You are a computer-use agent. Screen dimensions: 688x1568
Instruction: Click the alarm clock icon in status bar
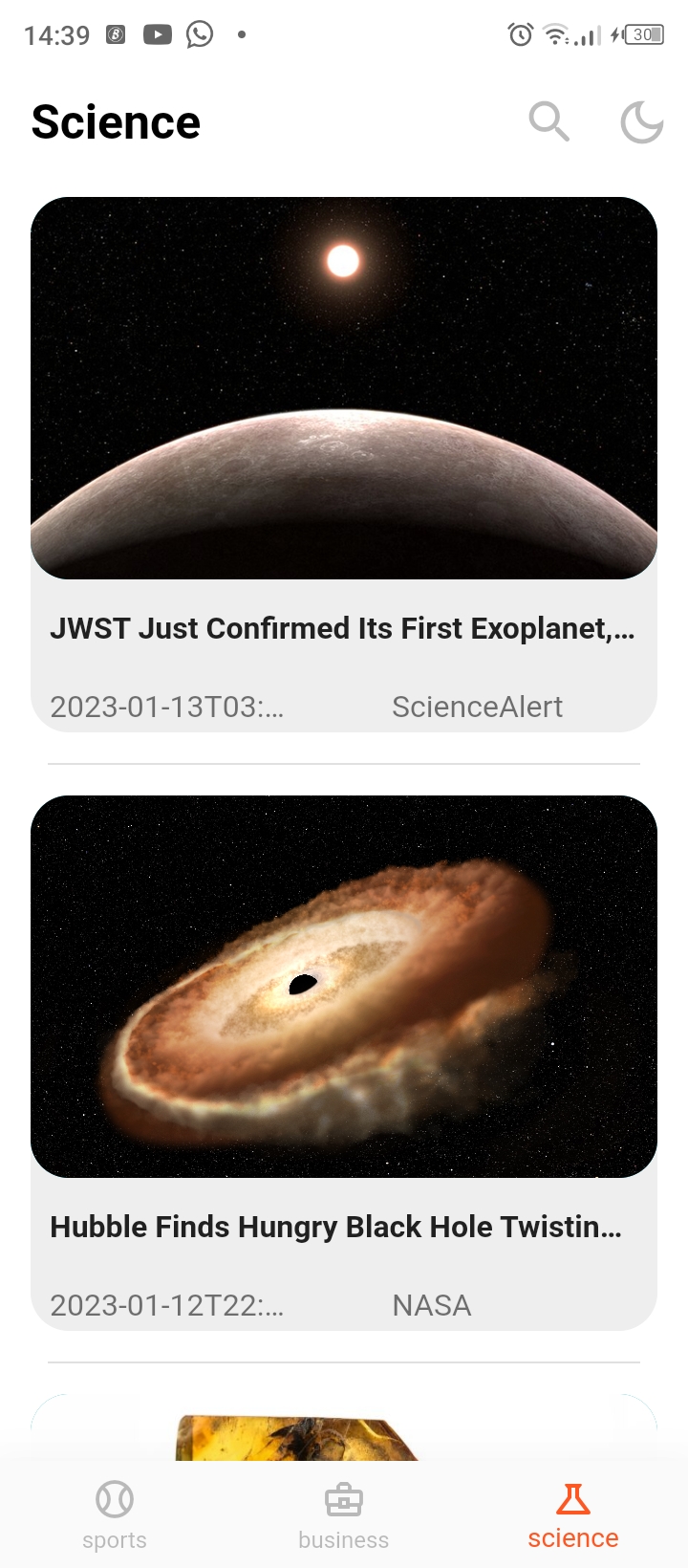click(519, 35)
